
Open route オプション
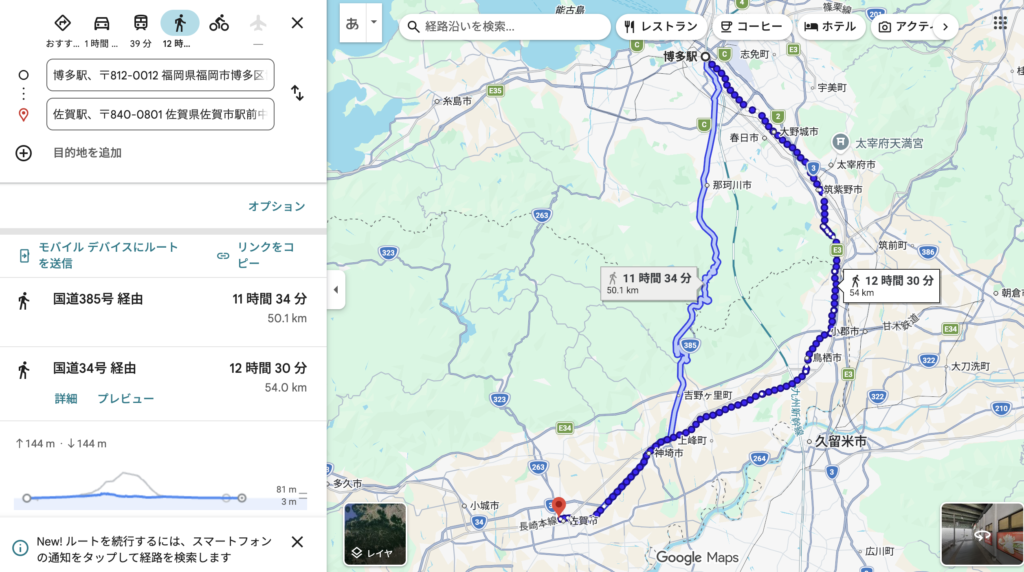[x=276, y=206]
